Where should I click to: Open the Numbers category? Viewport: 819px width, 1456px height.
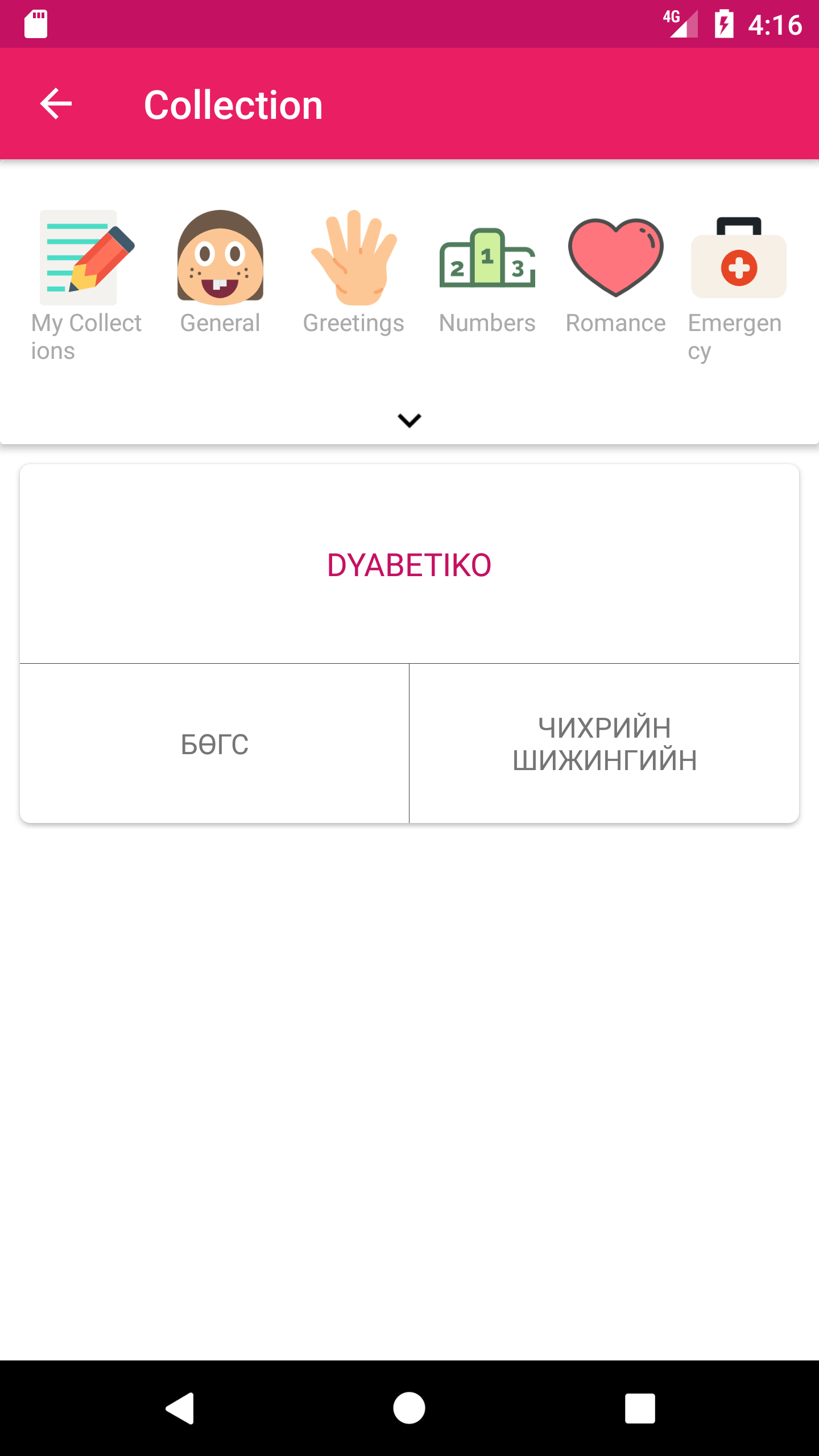pos(487,272)
